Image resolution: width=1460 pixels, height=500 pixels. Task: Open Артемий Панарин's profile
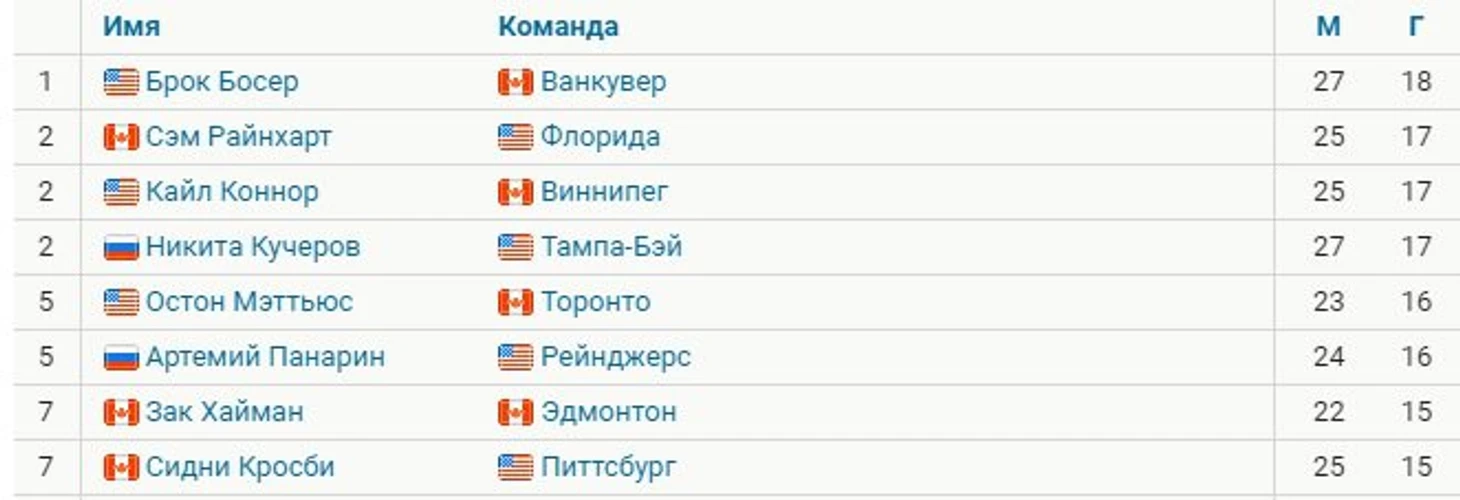[265, 357]
